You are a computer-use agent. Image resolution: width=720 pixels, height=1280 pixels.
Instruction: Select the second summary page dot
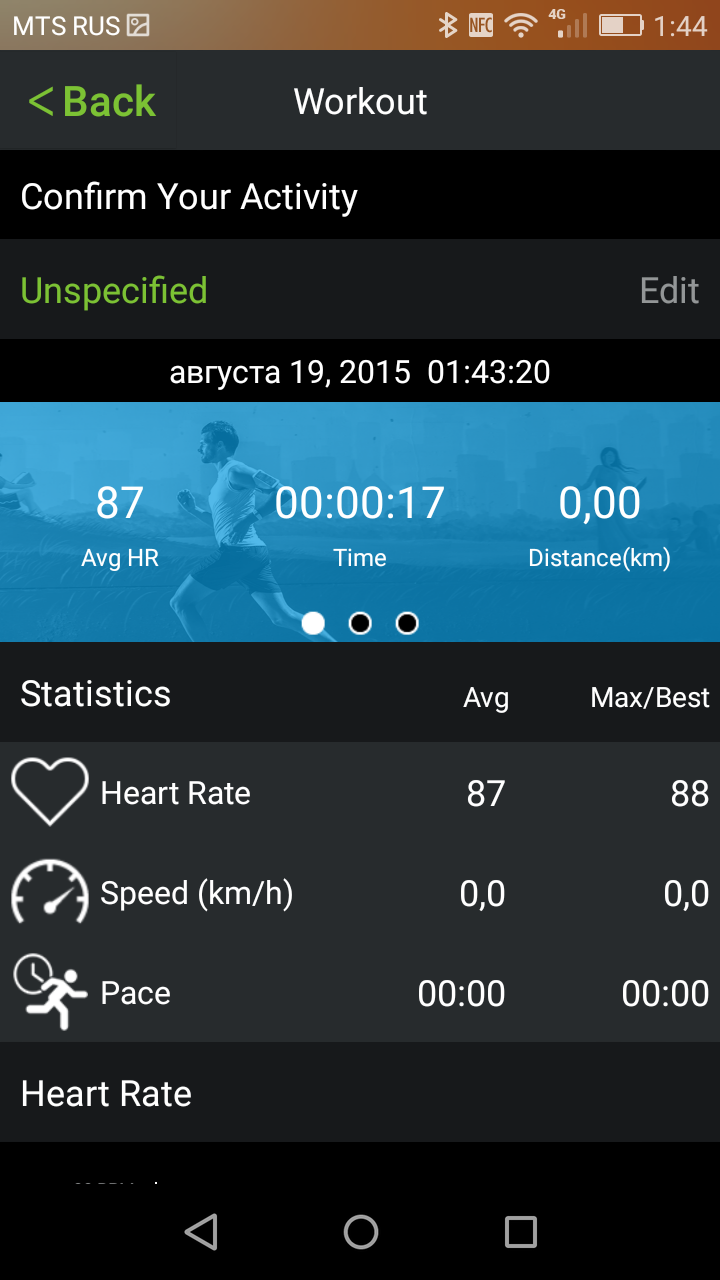(360, 623)
